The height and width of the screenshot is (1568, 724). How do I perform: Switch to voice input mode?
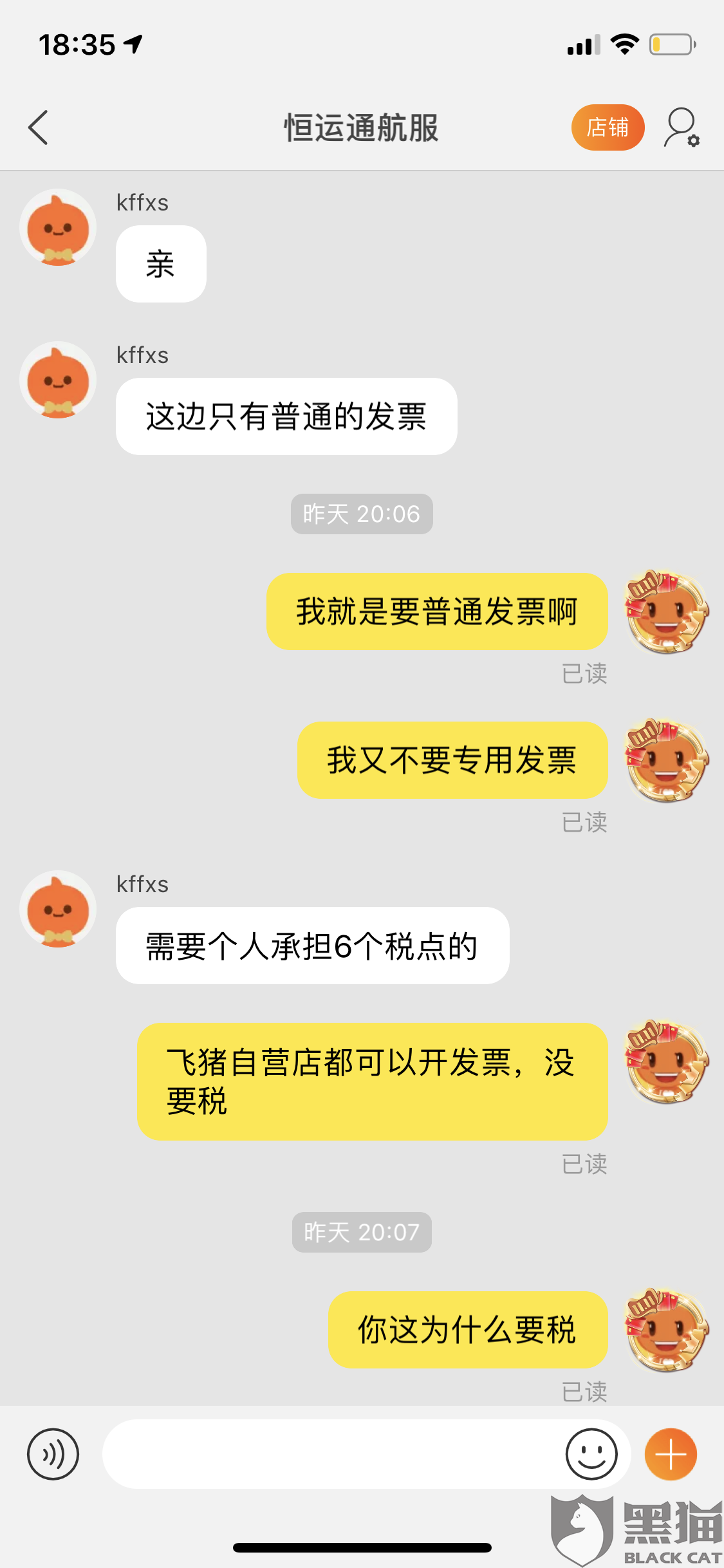click(x=53, y=1454)
